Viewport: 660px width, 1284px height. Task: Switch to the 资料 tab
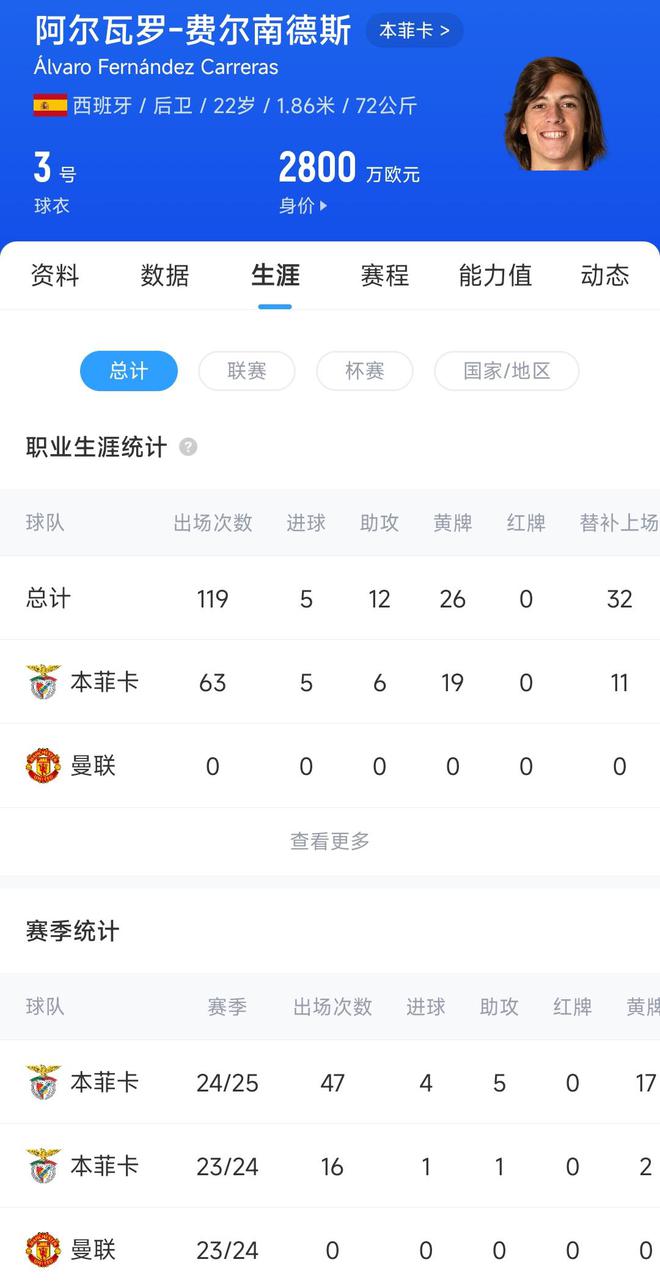coord(55,276)
